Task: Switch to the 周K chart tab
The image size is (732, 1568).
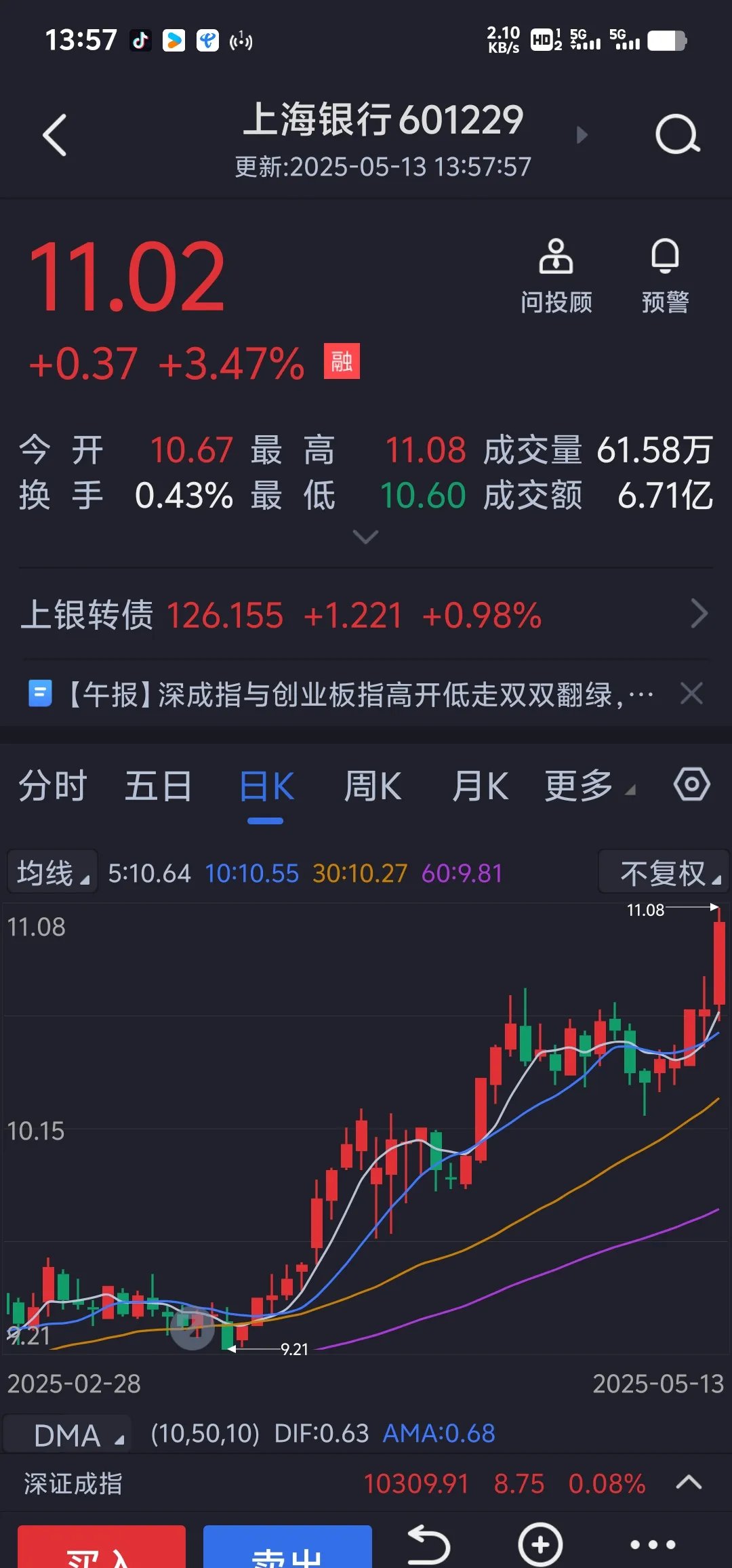Action: [x=372, y=786]
